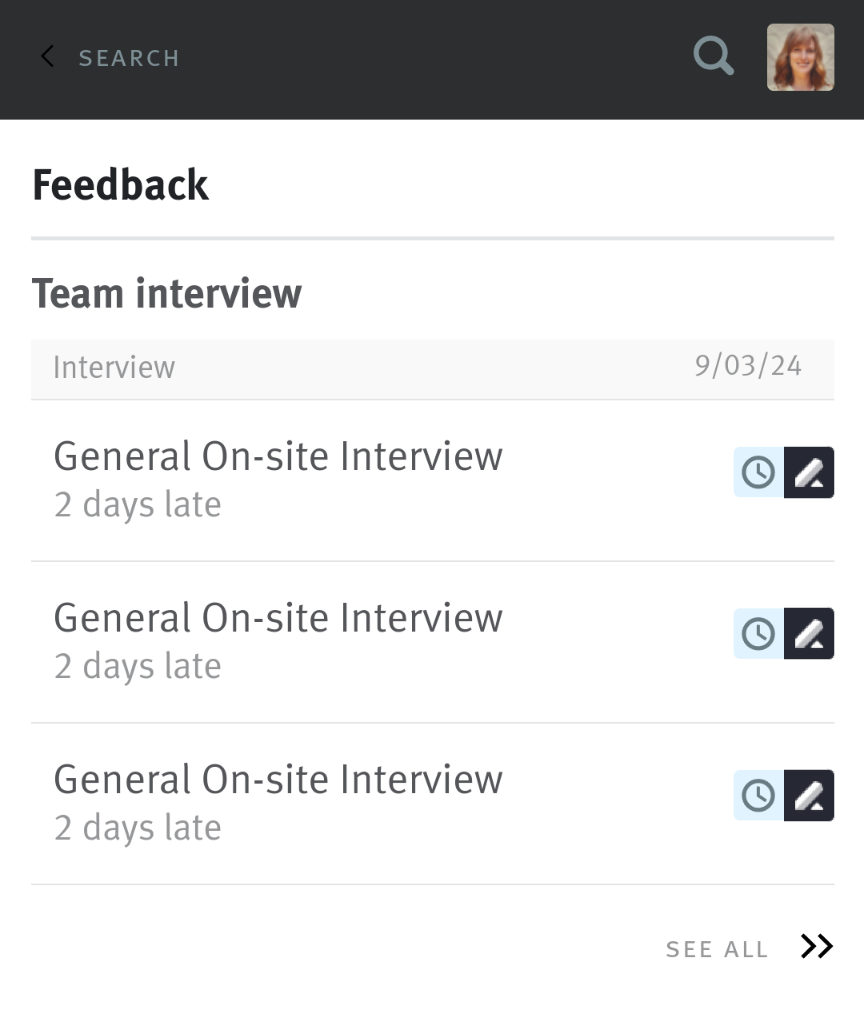Open the SEARCH menu item

128,57
